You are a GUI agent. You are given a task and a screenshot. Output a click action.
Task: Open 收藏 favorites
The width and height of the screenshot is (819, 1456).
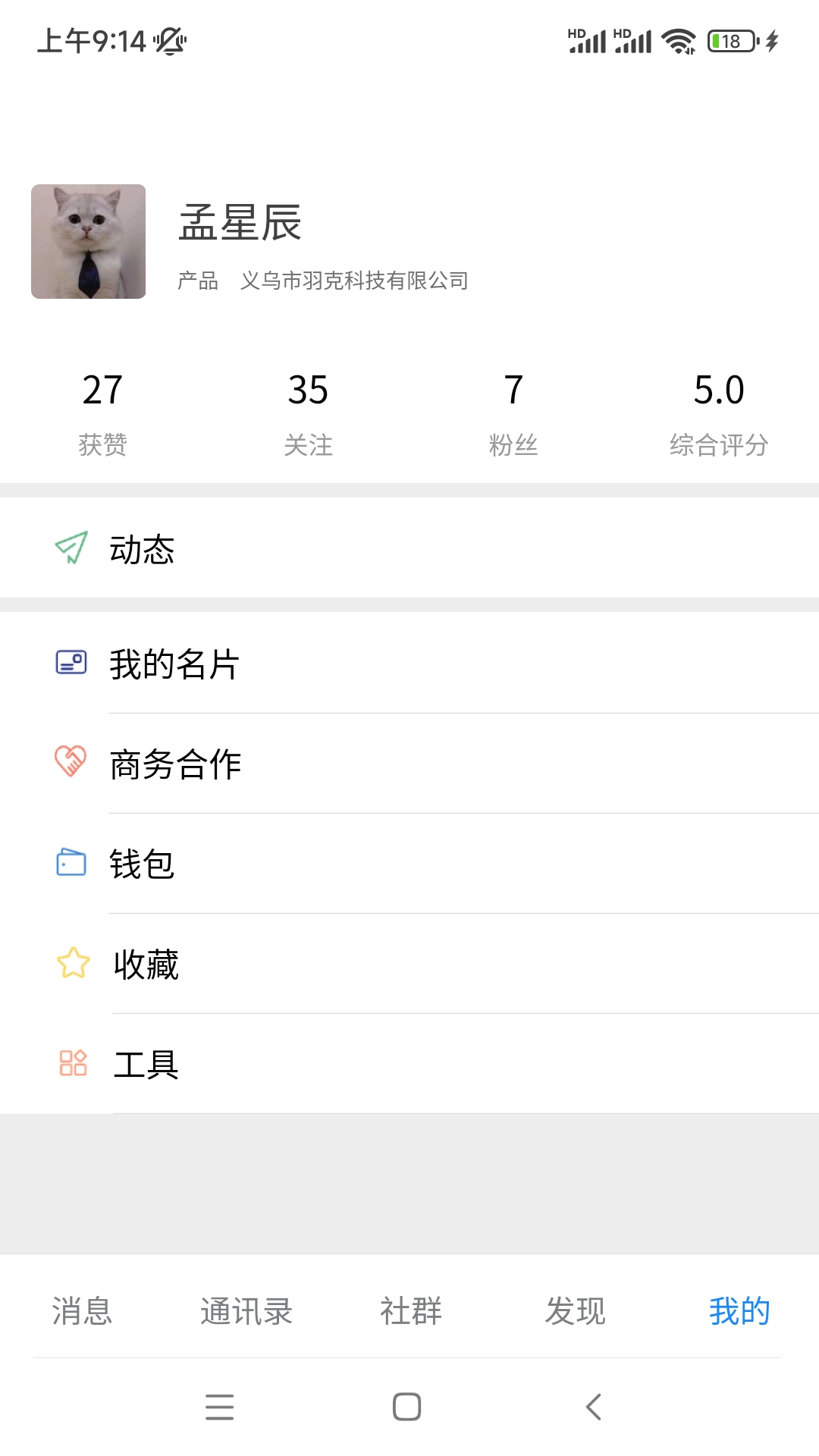click(x=409, y=964)
